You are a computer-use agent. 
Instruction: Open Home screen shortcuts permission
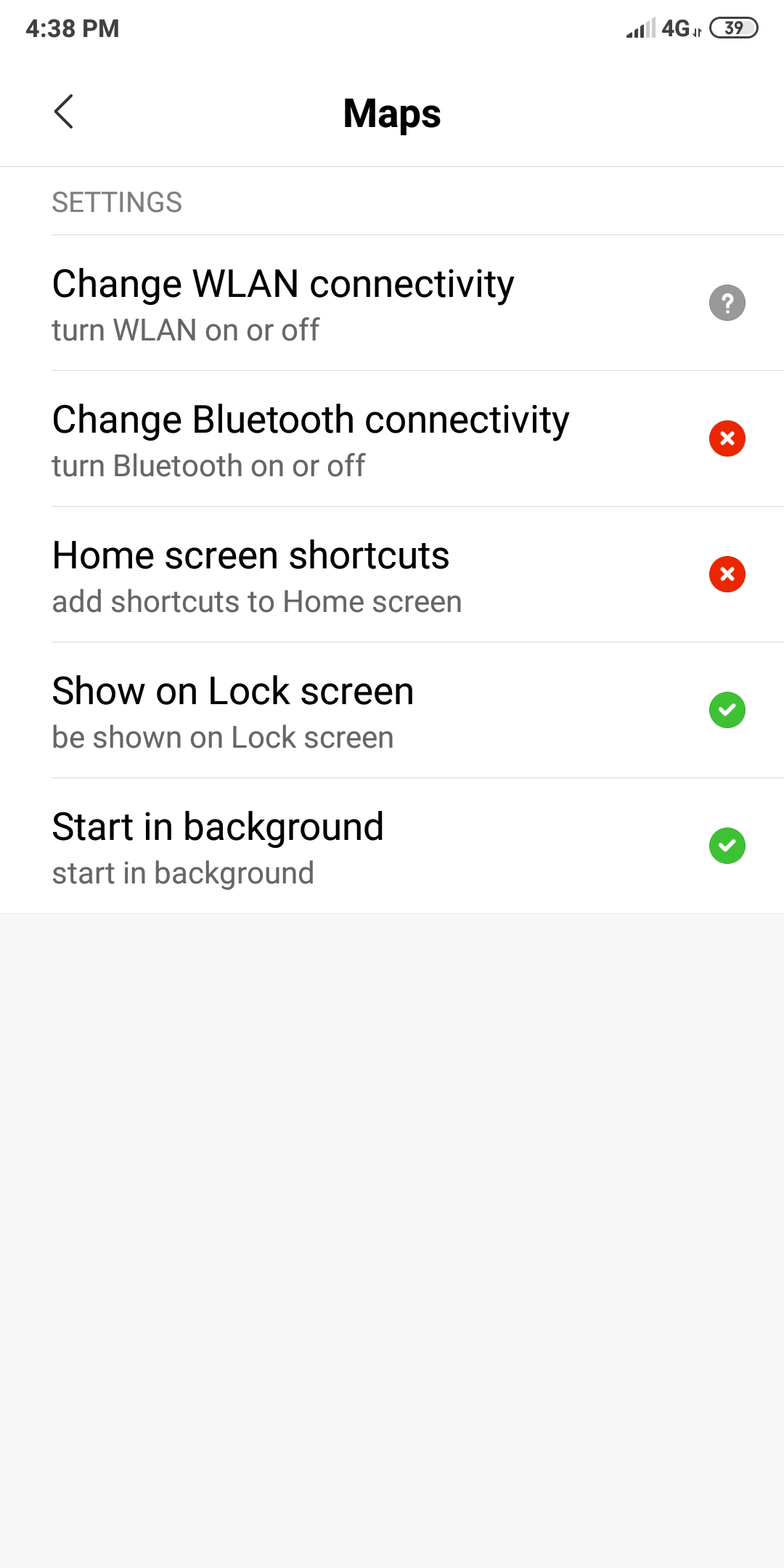click(392, 575)
